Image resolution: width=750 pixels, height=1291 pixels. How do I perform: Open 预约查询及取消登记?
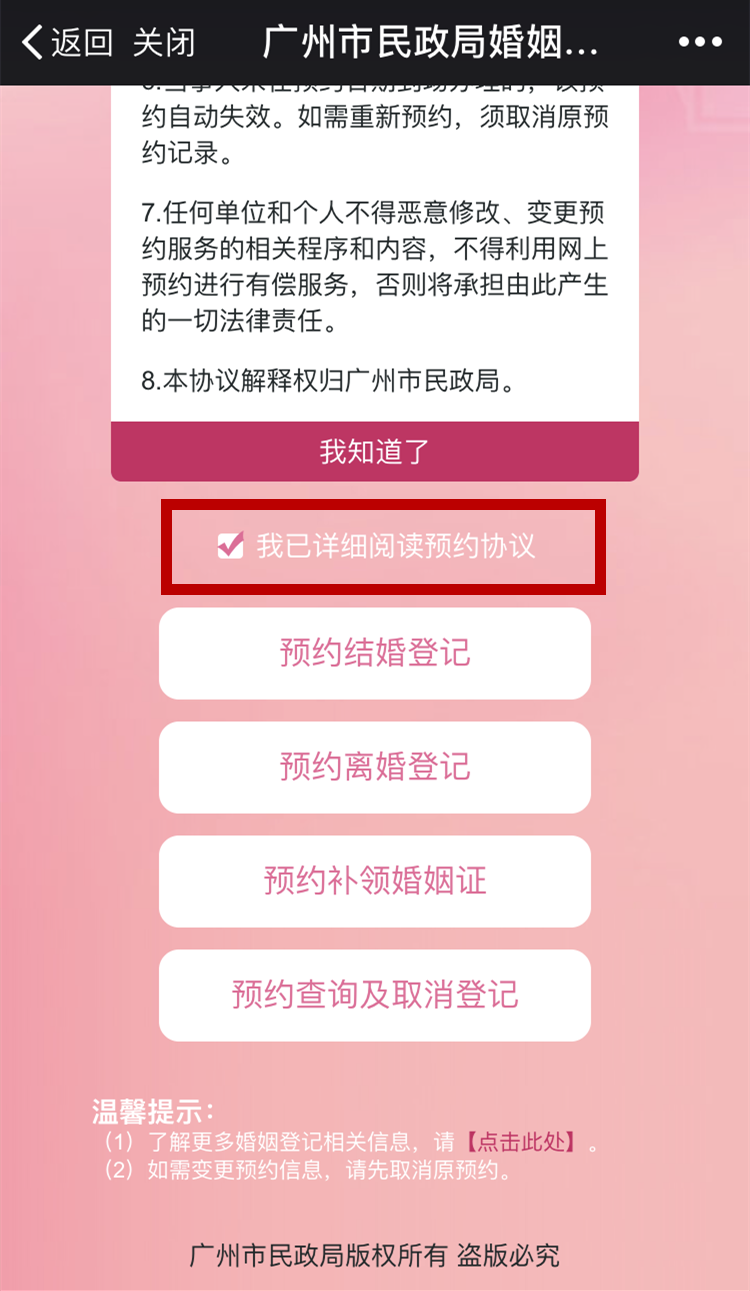(374, 995)
